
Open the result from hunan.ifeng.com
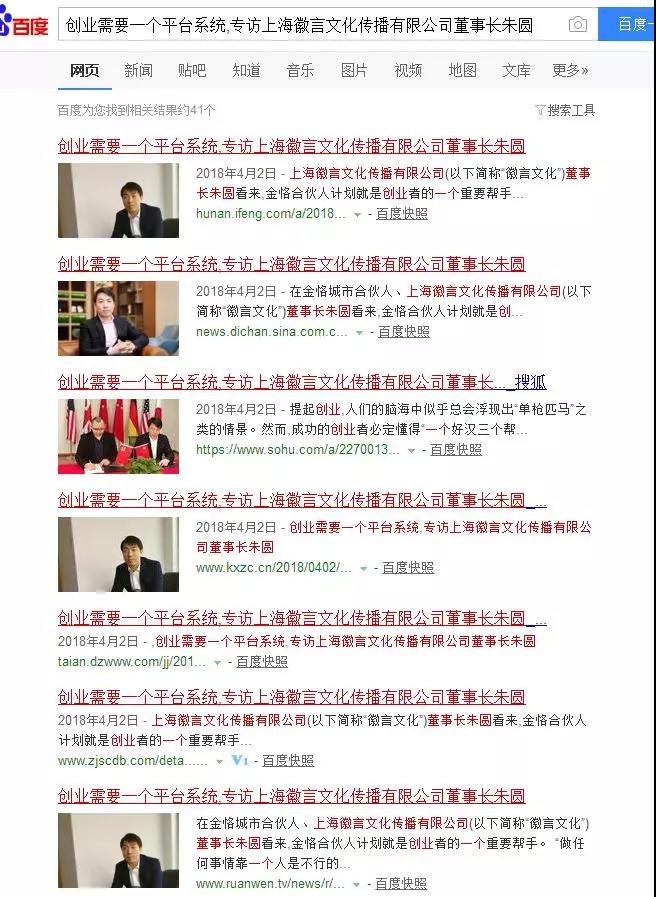(290, 146)
